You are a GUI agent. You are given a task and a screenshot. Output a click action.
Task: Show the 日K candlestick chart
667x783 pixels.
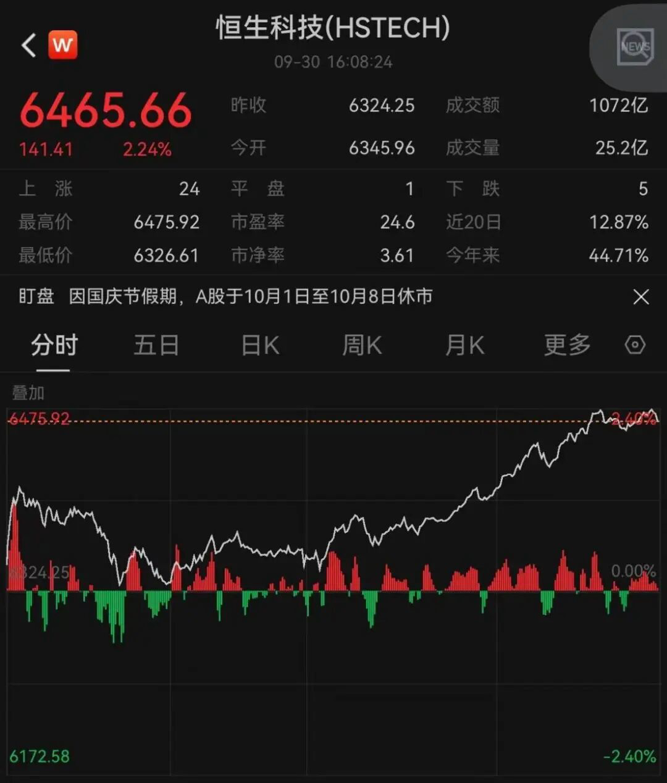click(260, 346)
